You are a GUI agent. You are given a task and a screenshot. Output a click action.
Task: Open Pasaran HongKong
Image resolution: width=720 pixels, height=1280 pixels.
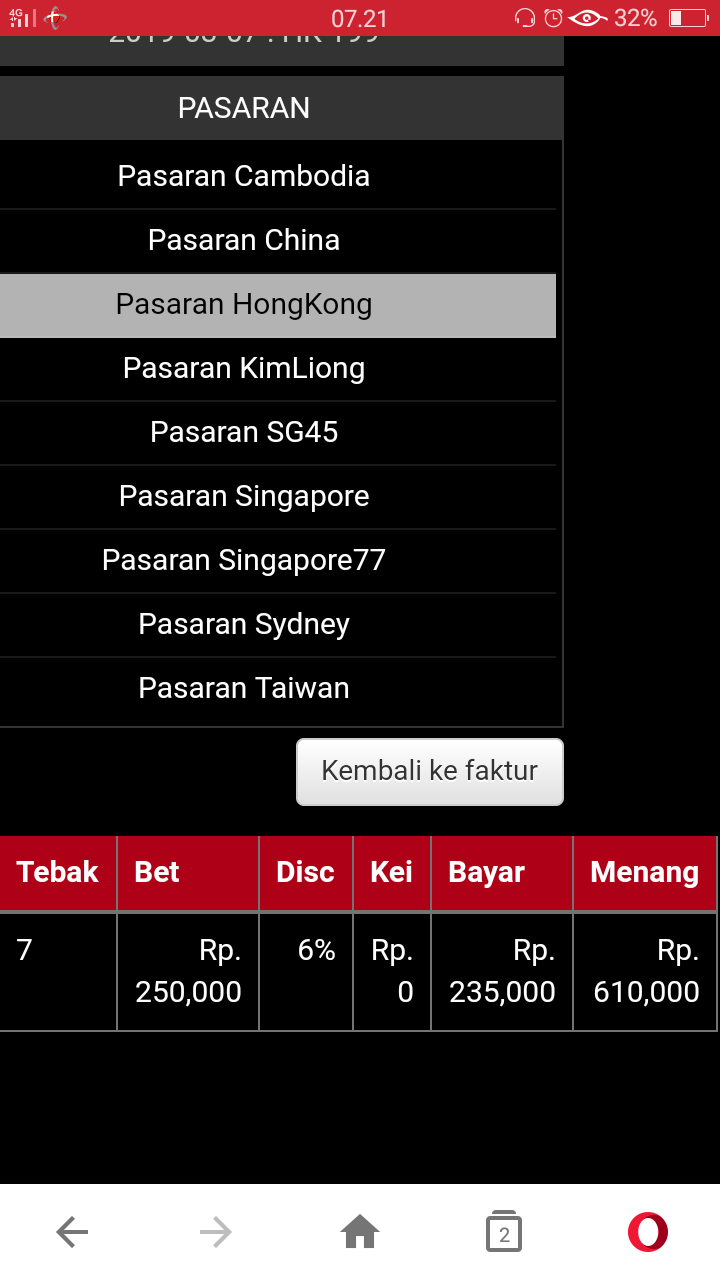tap(244, 304)
